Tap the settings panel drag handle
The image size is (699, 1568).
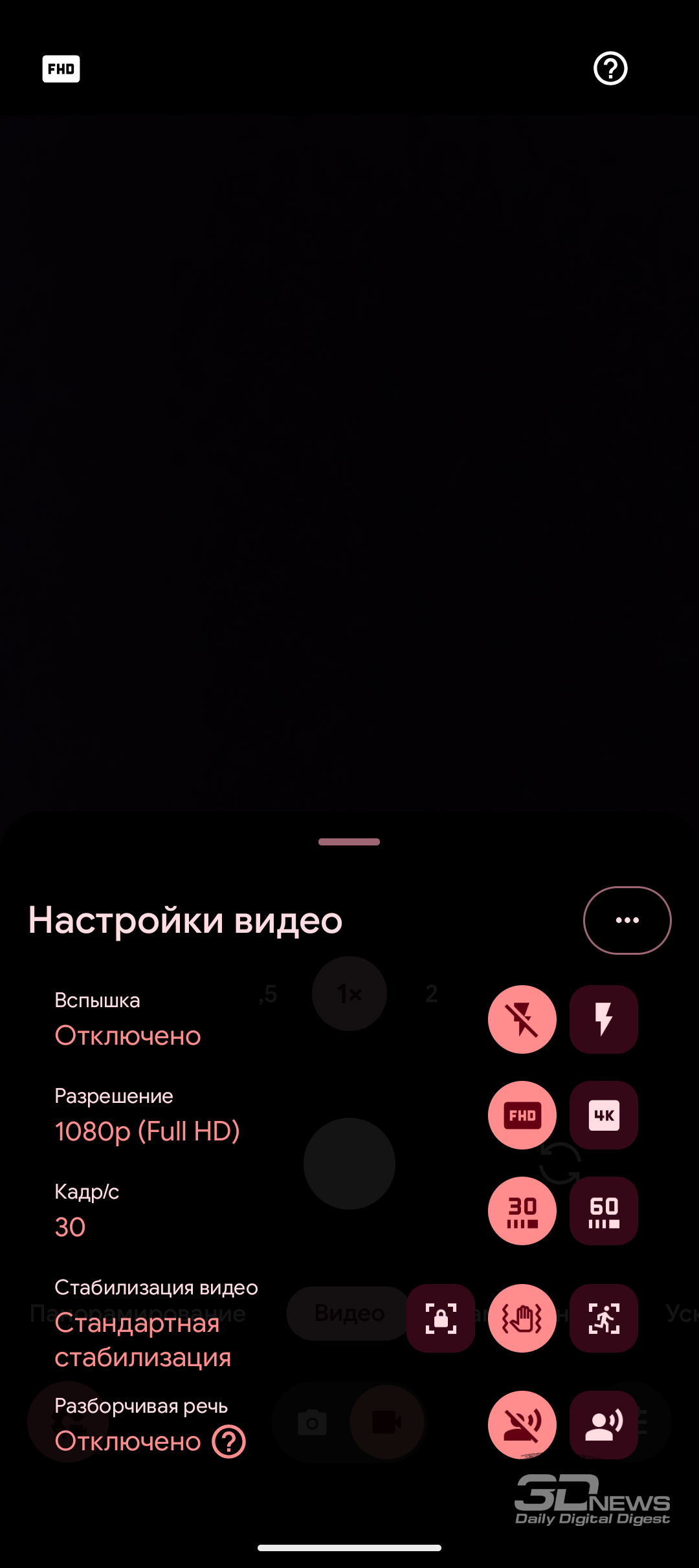coord(349,842)
